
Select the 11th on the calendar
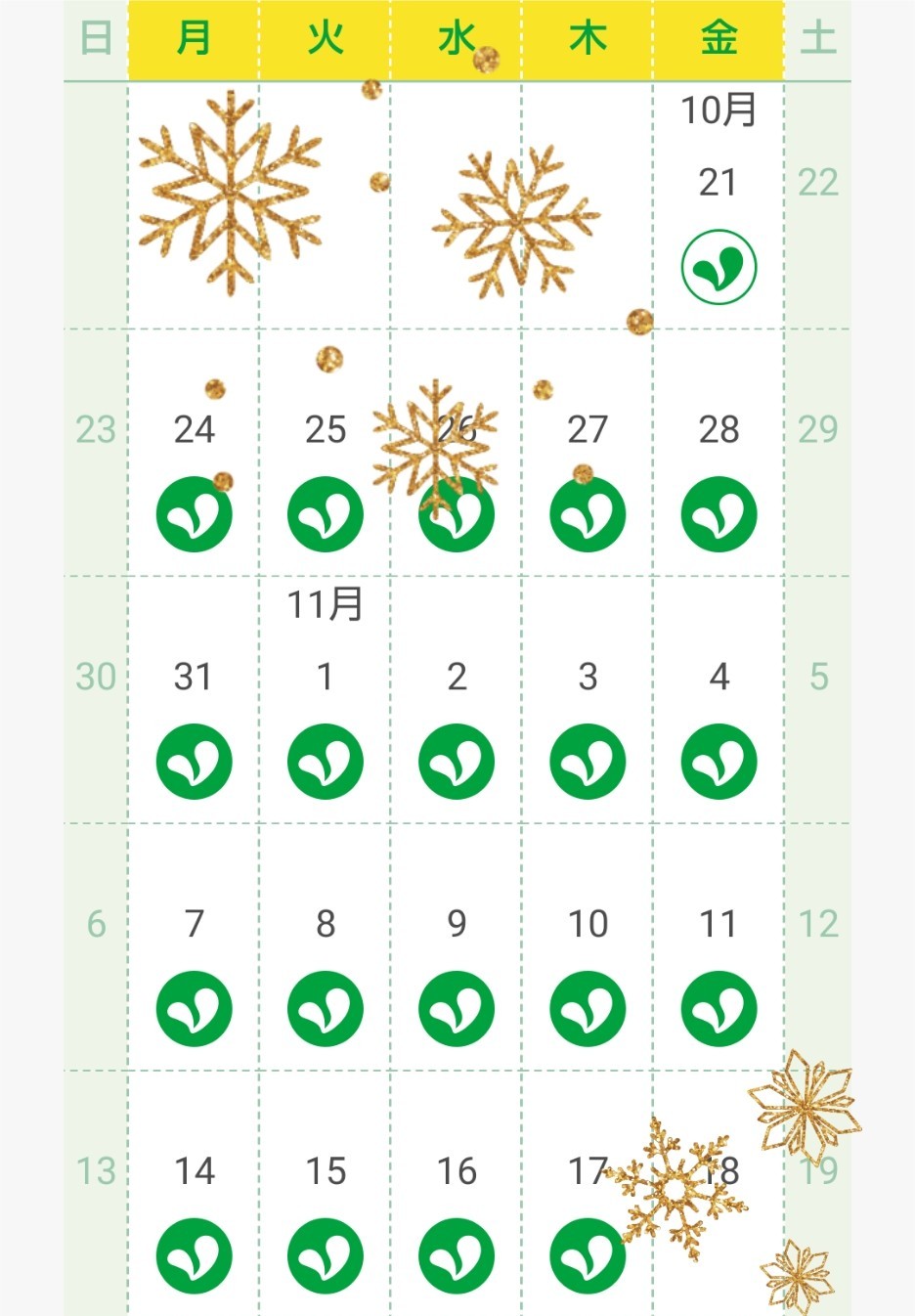click(719, 947)
